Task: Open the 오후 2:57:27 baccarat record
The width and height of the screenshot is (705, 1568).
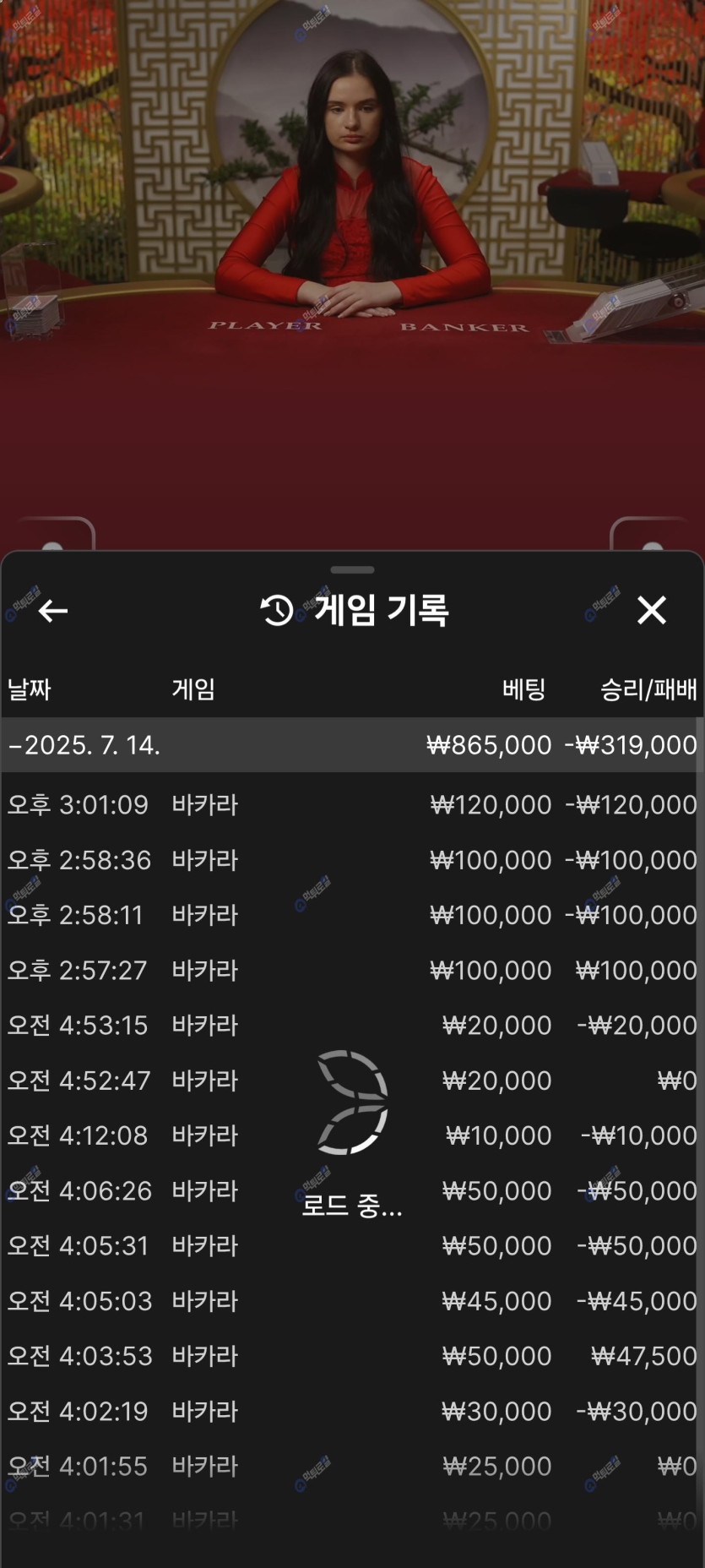Action: point(351,970)
